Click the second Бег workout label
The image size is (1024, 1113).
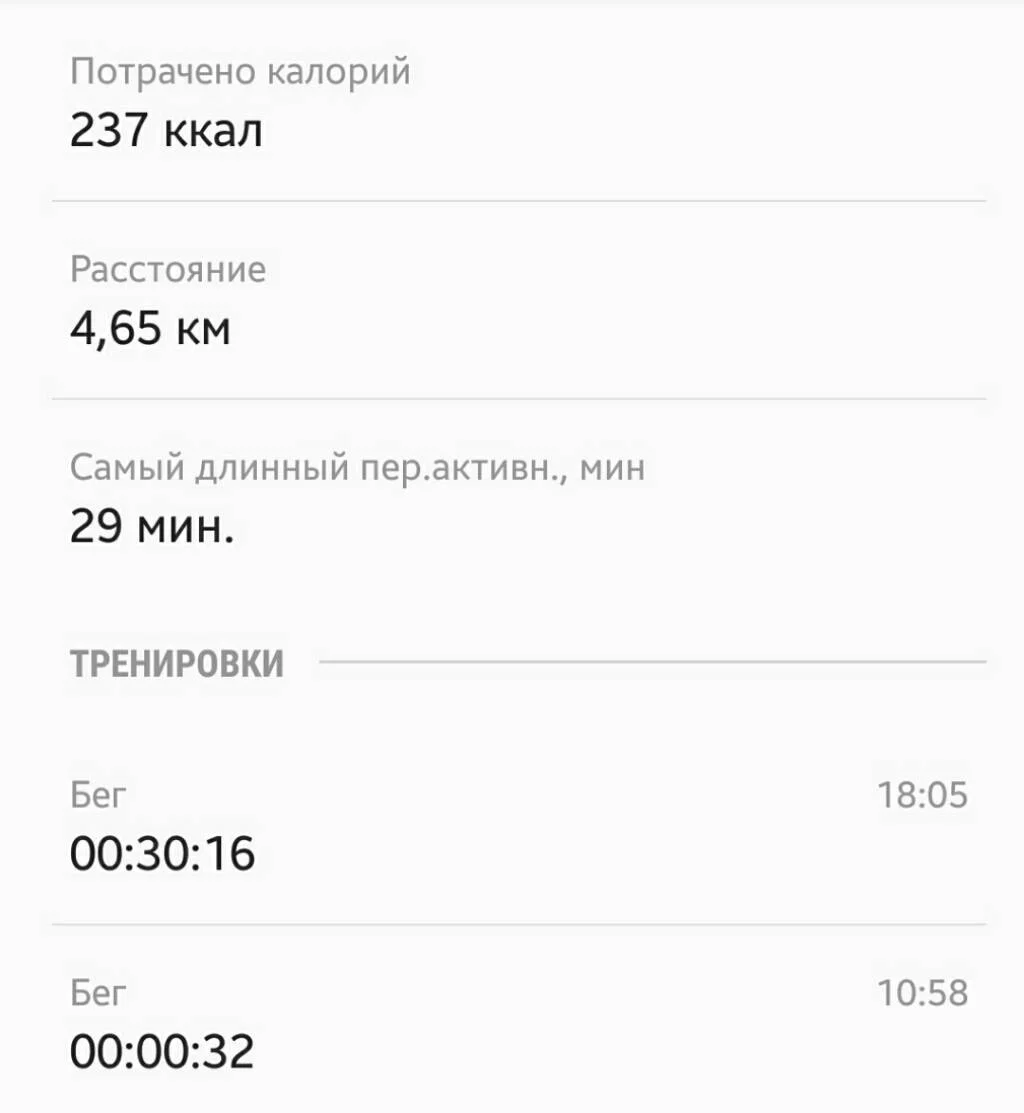[97, 993]
